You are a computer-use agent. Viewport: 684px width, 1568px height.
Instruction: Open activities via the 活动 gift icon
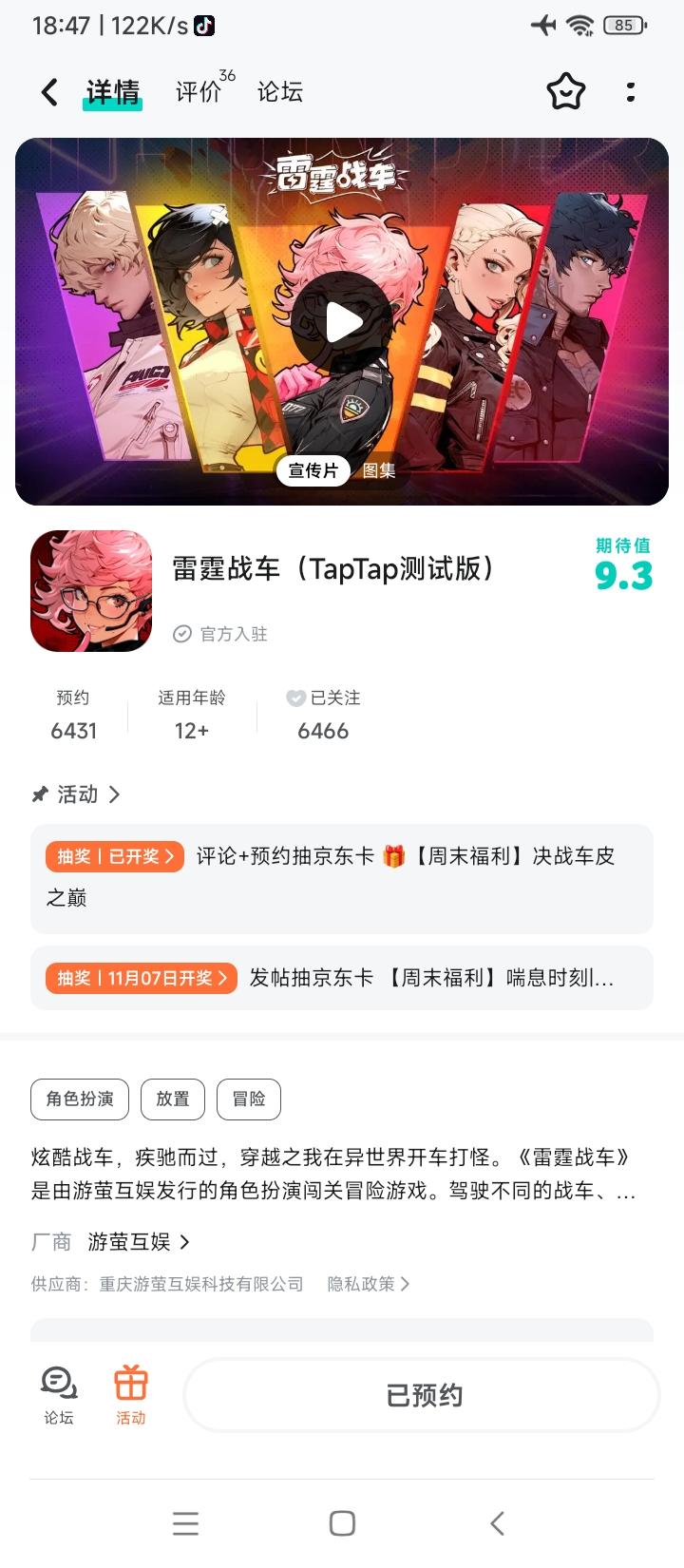point(130,1395)
